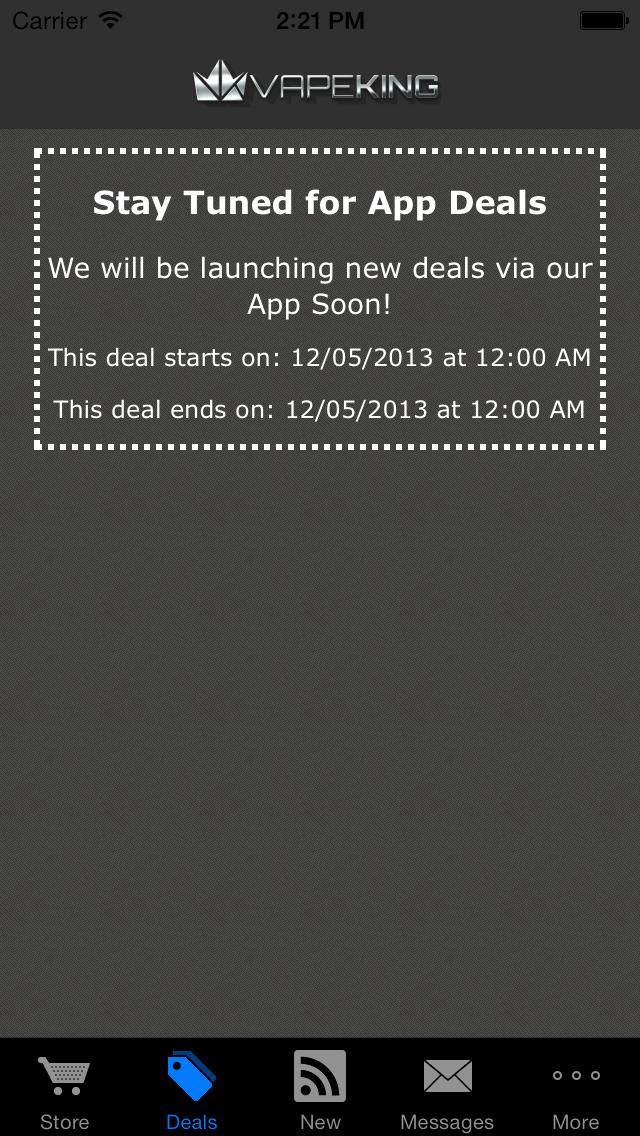This screenshot has width=640, height=1136.
Task: Switch to the Store tab
Action: click(64, 1090)
